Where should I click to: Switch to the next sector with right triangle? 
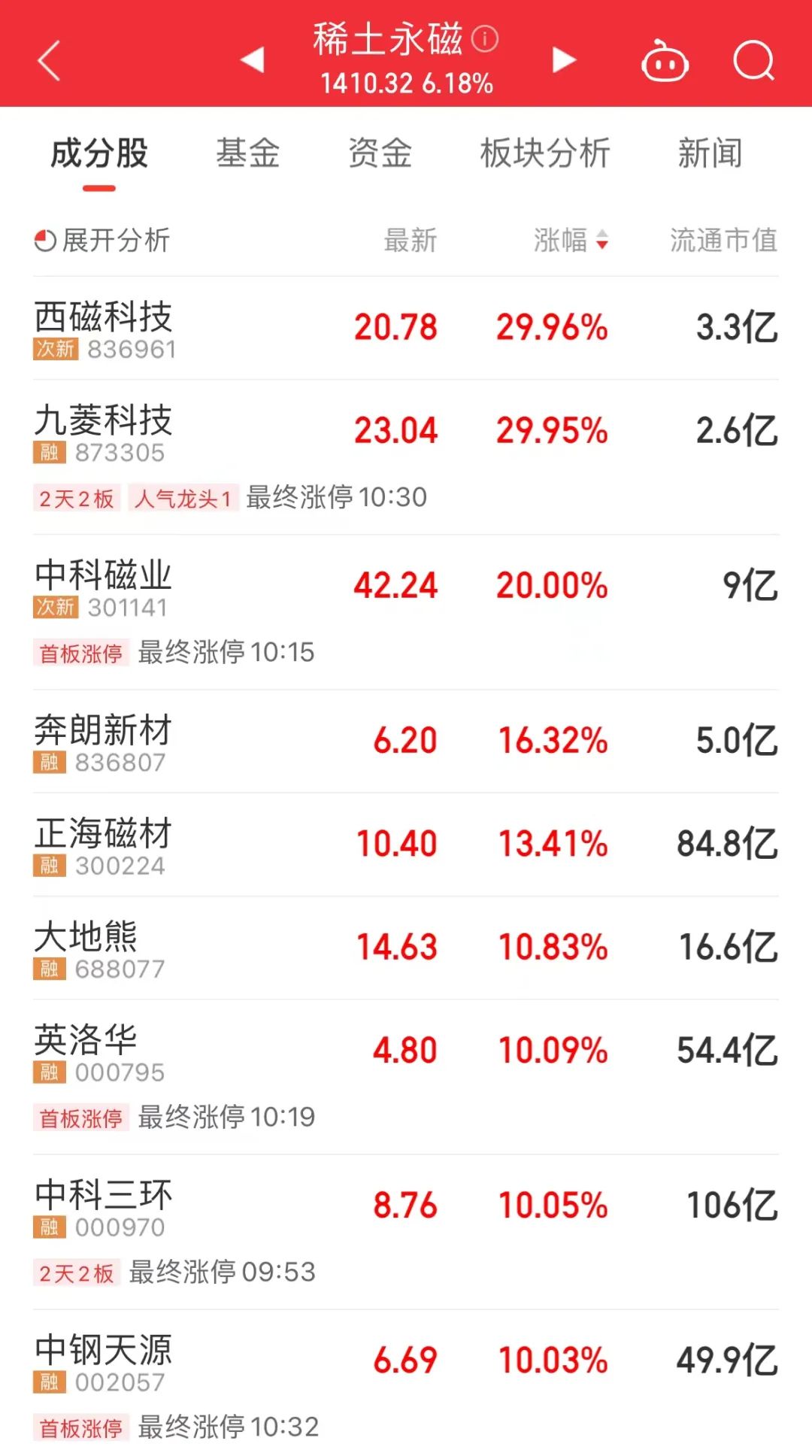(x=563, y=60)
